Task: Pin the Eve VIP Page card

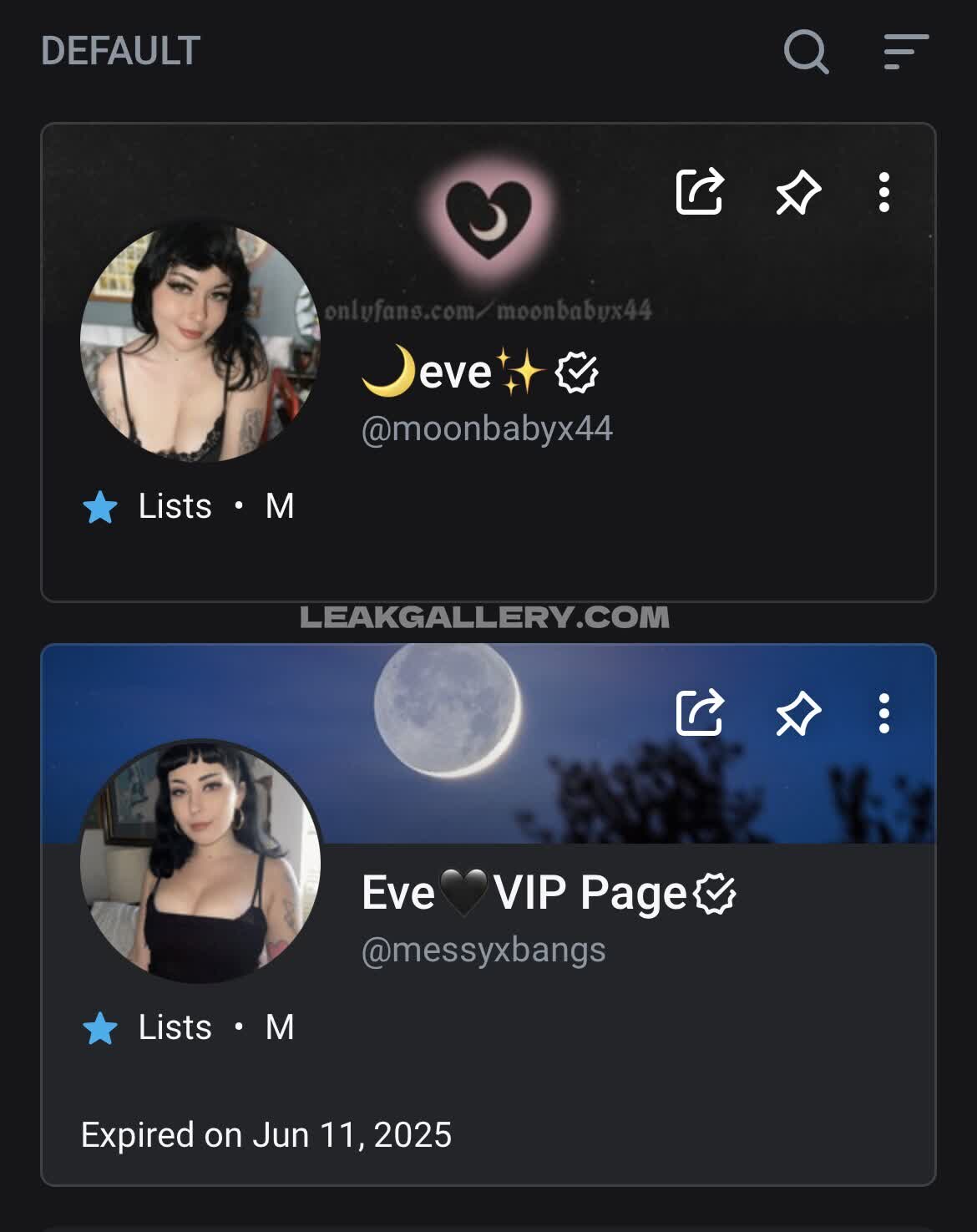Action: [798, 713]
